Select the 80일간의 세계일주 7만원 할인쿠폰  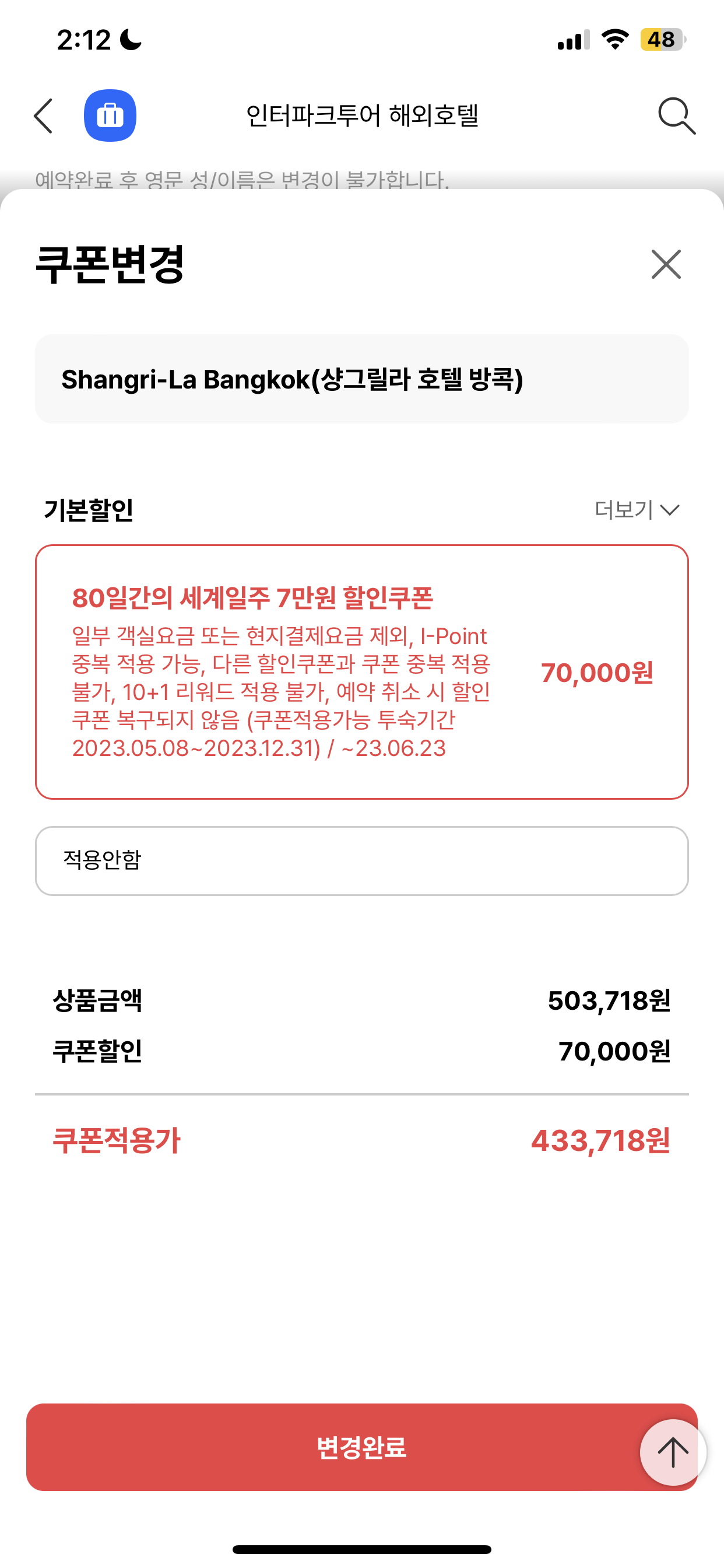point(362,672)
